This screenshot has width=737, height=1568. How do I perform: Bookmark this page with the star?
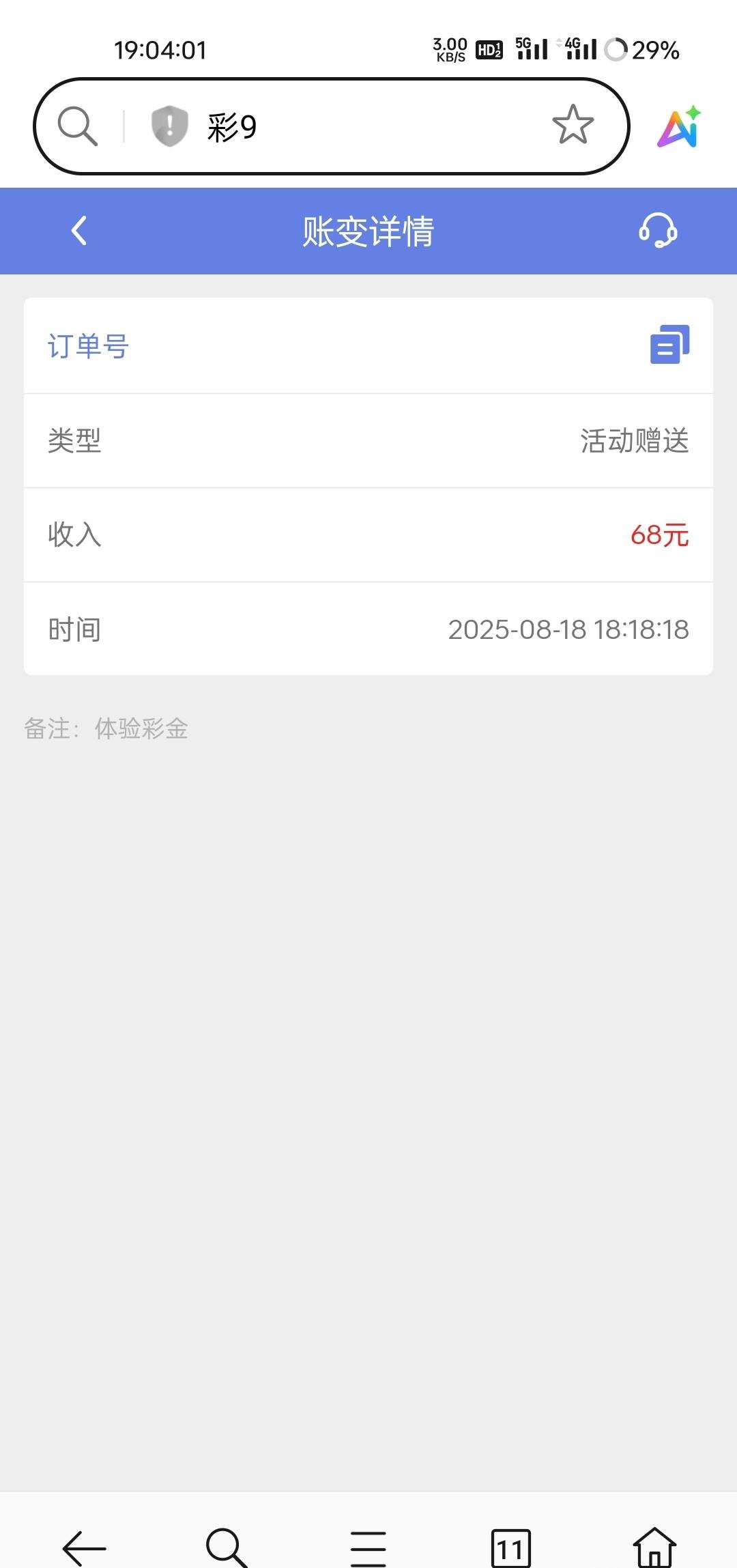(573, 126)
